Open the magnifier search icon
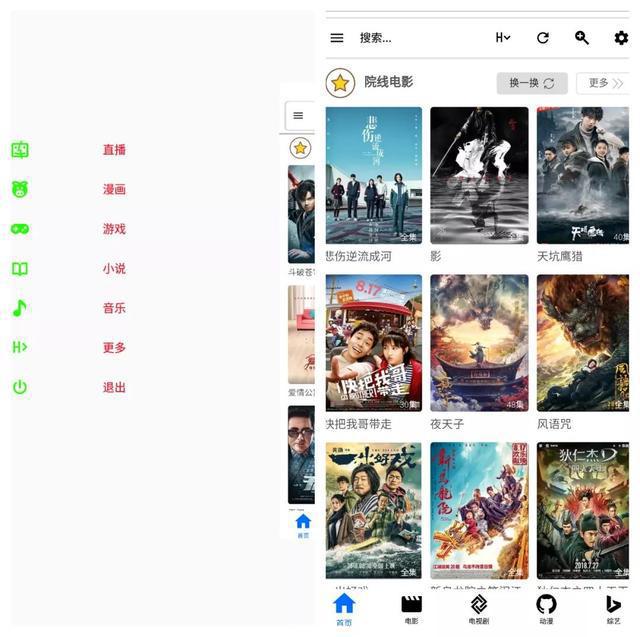640x637 pixels. click(582, 38)
